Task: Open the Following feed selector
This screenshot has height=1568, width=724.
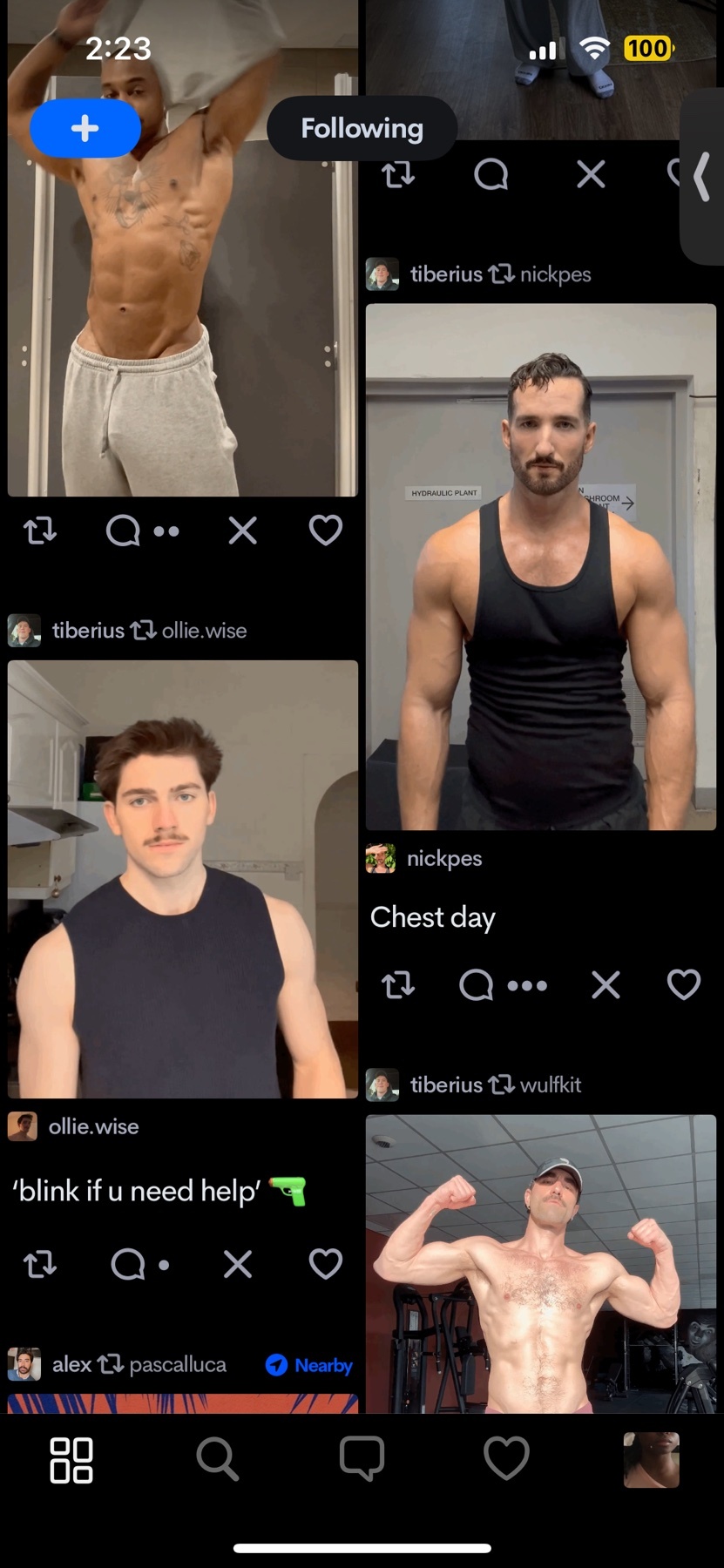Action: (x=362, y=129)
